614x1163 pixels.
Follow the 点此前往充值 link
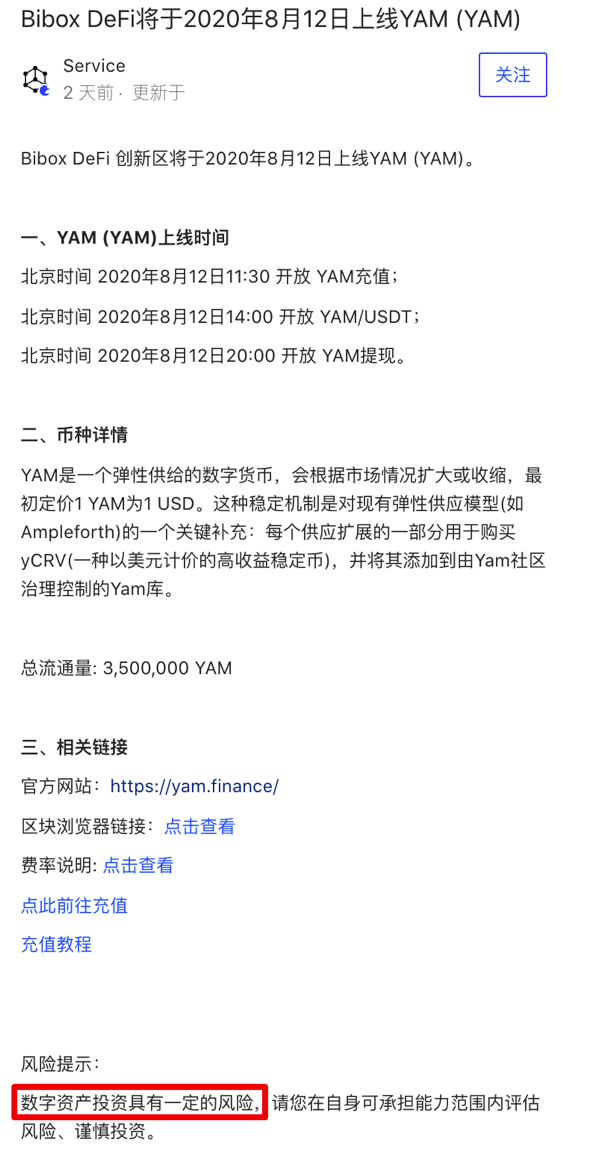coord(75,905)
